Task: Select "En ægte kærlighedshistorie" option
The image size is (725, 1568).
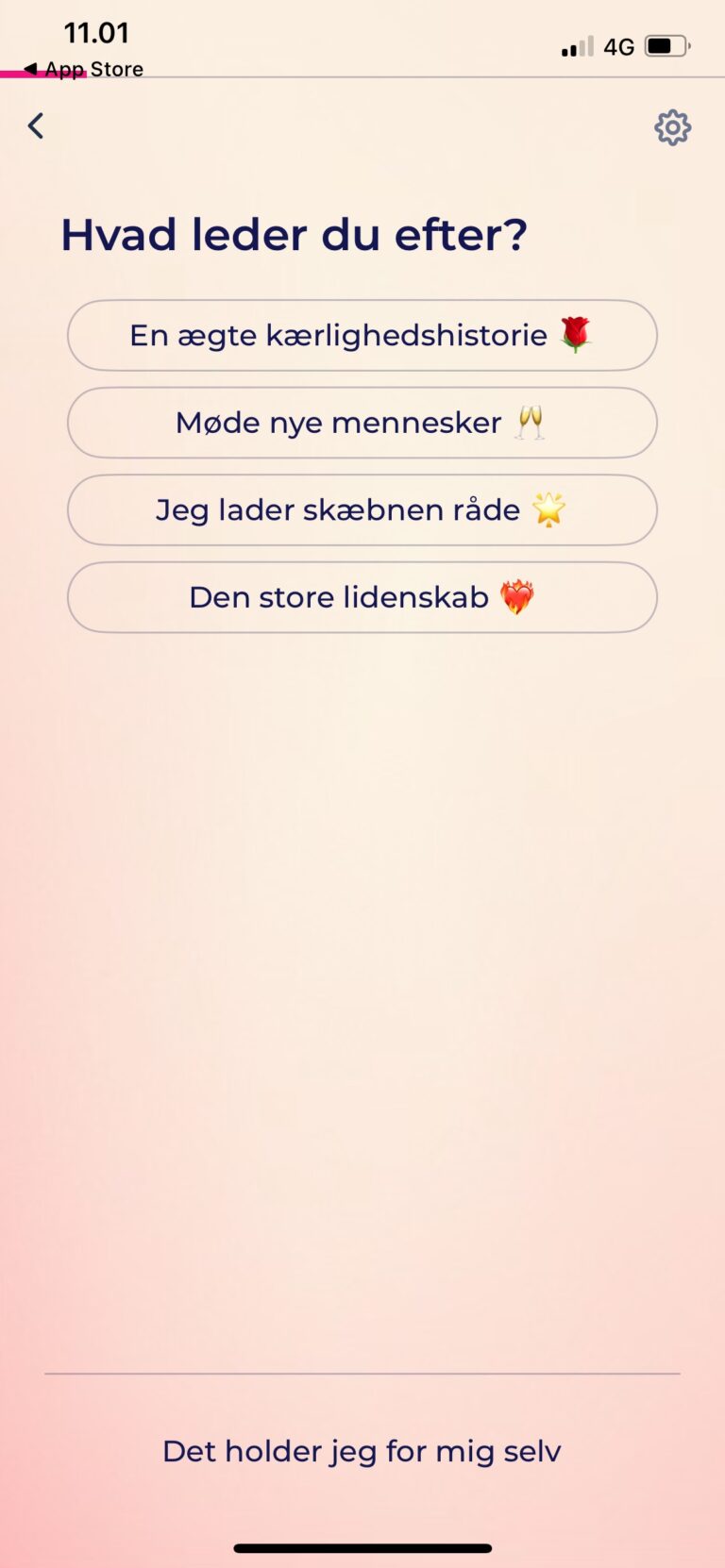Action: pyautogui.click(x=362, y=335)
